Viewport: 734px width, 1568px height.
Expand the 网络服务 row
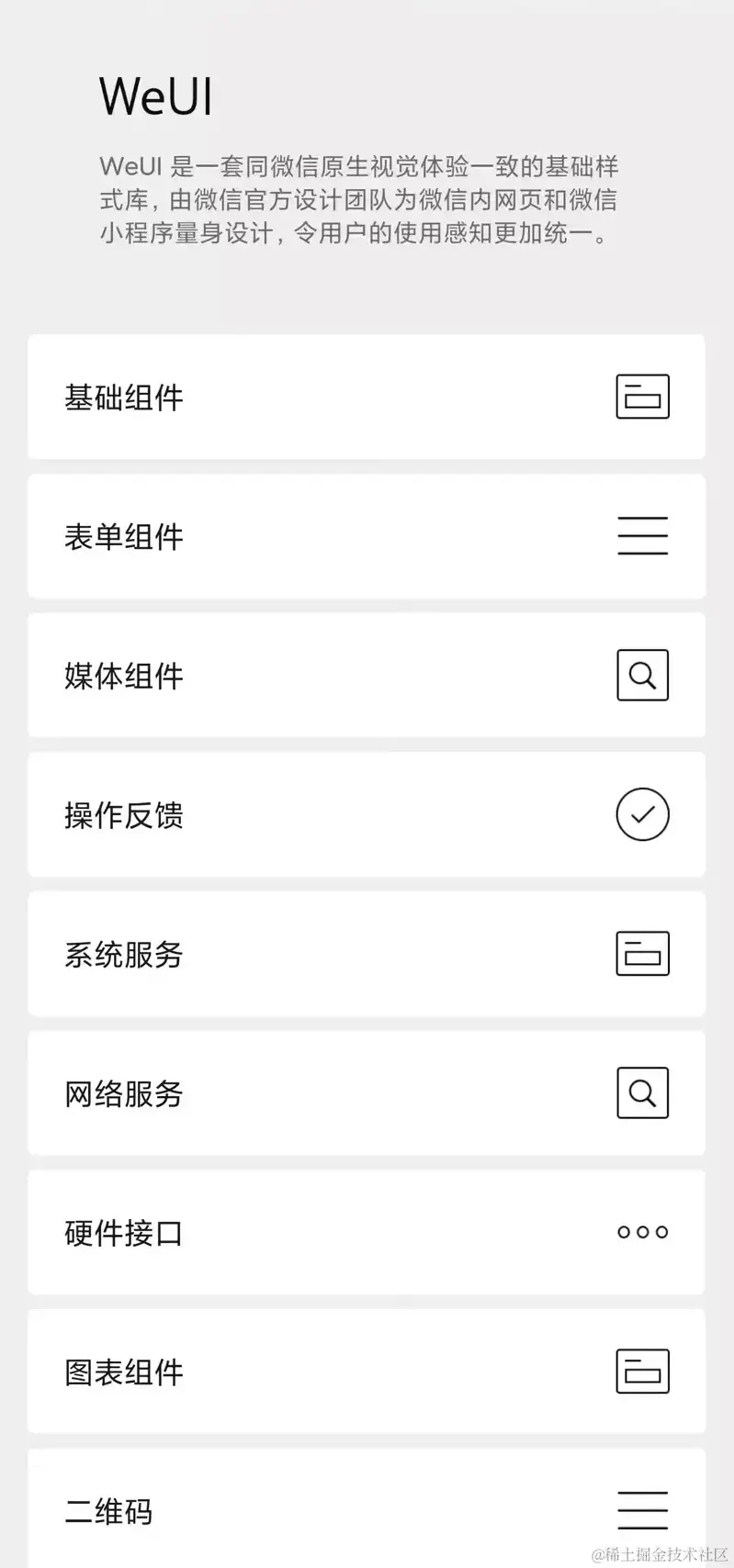click(367, 1093)
